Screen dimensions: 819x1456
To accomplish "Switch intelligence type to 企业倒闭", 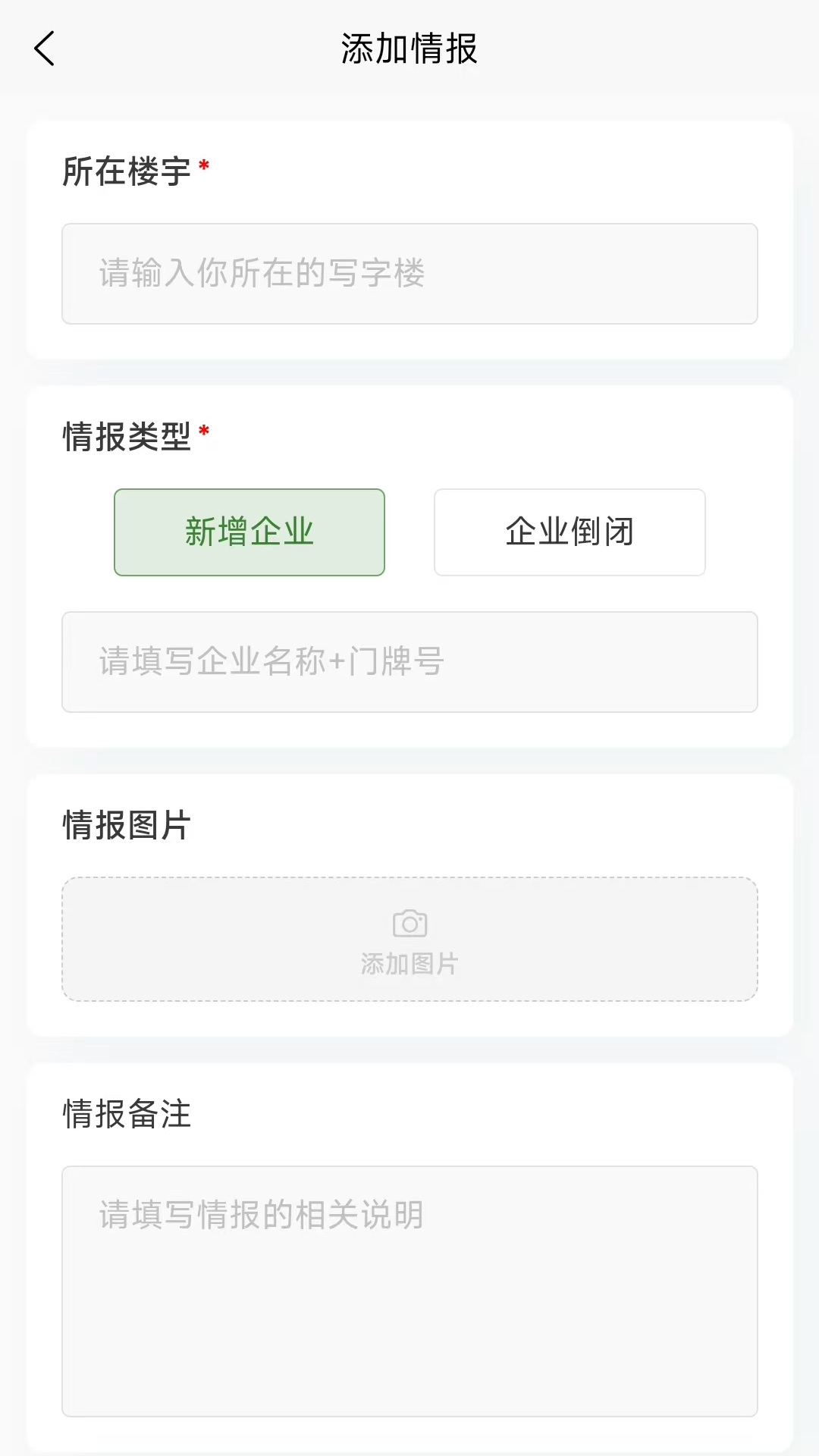I will click(570, 532).
